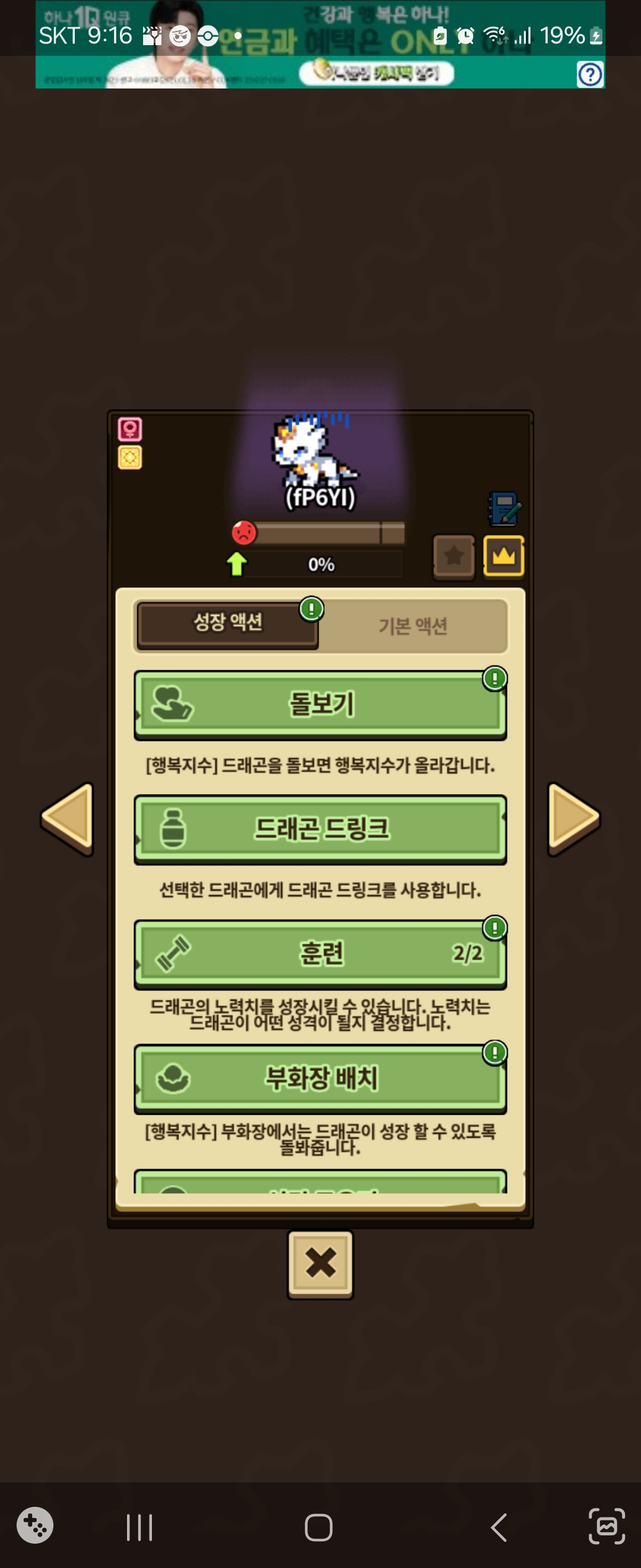Open the ad banner help question mark
Viewport: 641px width, 1568px height.
(590, 75)
